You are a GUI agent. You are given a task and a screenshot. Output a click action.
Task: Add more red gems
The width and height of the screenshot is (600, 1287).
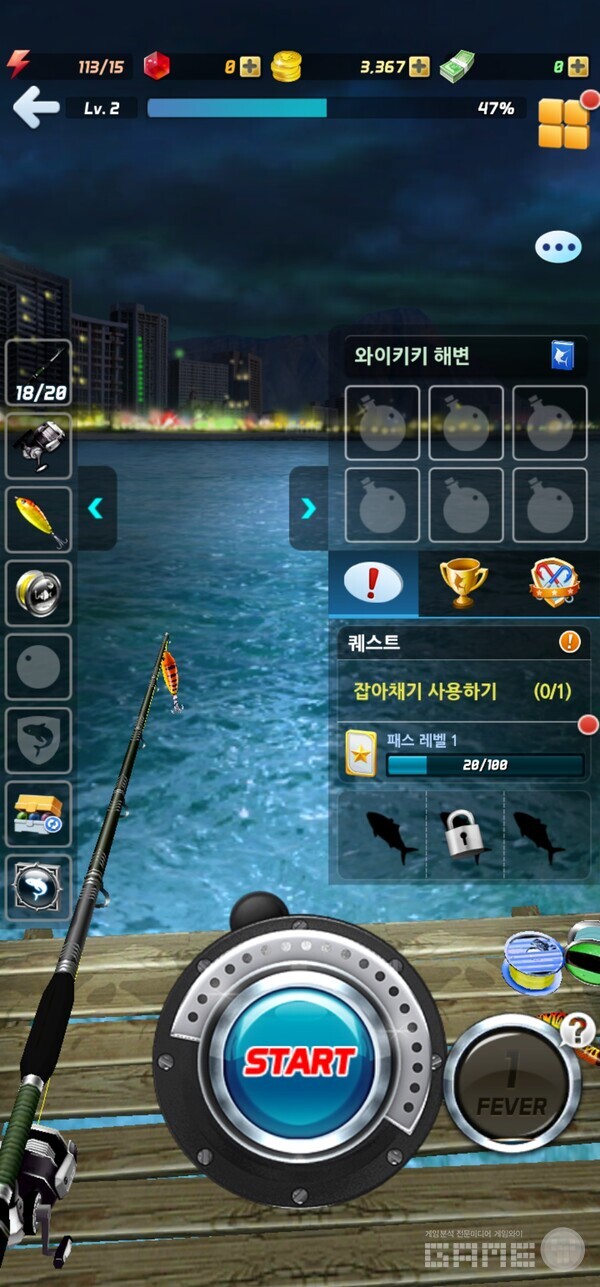(250, 67)
